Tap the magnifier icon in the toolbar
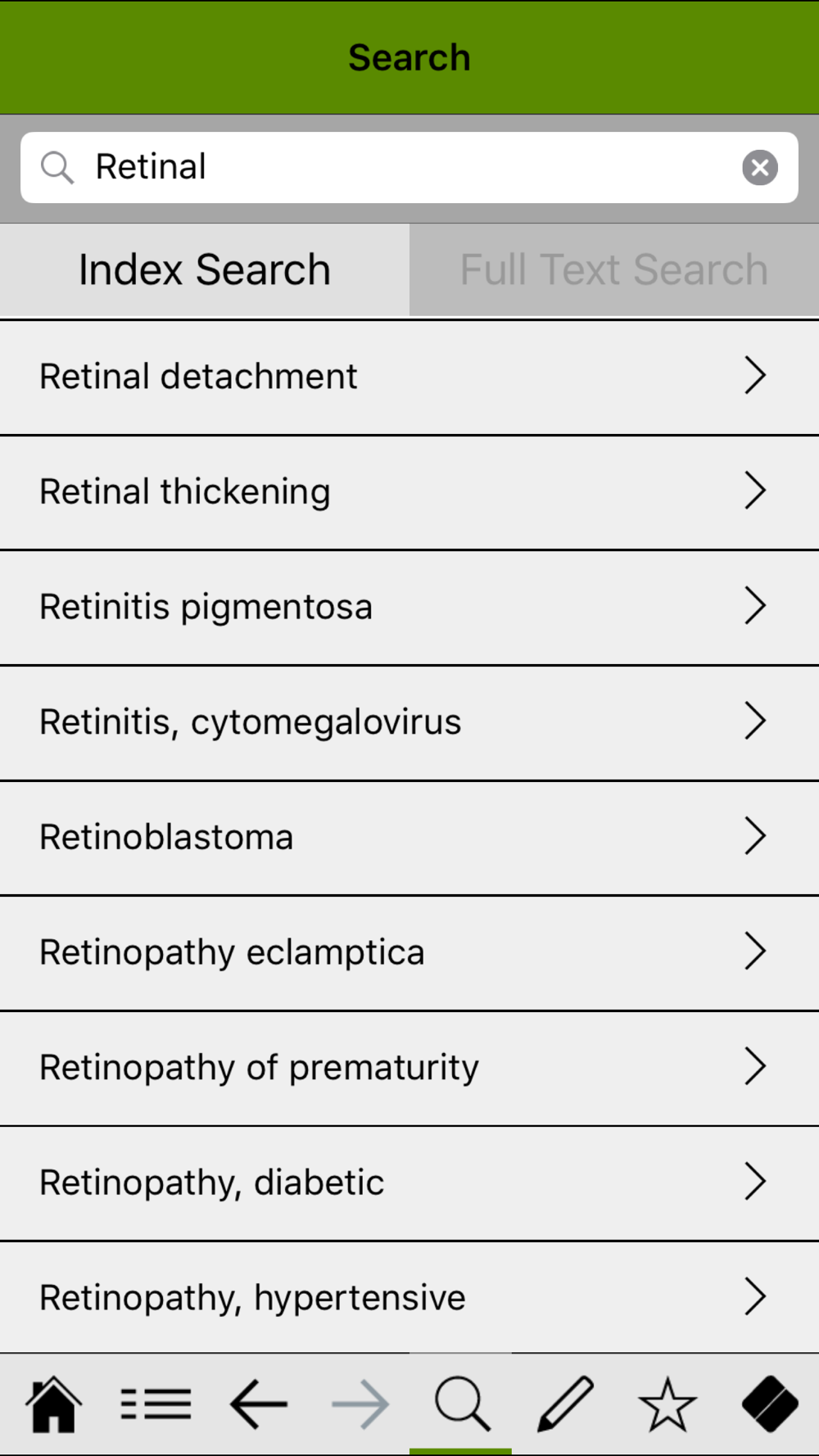Image resolution: width=819 pixels, height=1456 pixels. pos(463,1404)
